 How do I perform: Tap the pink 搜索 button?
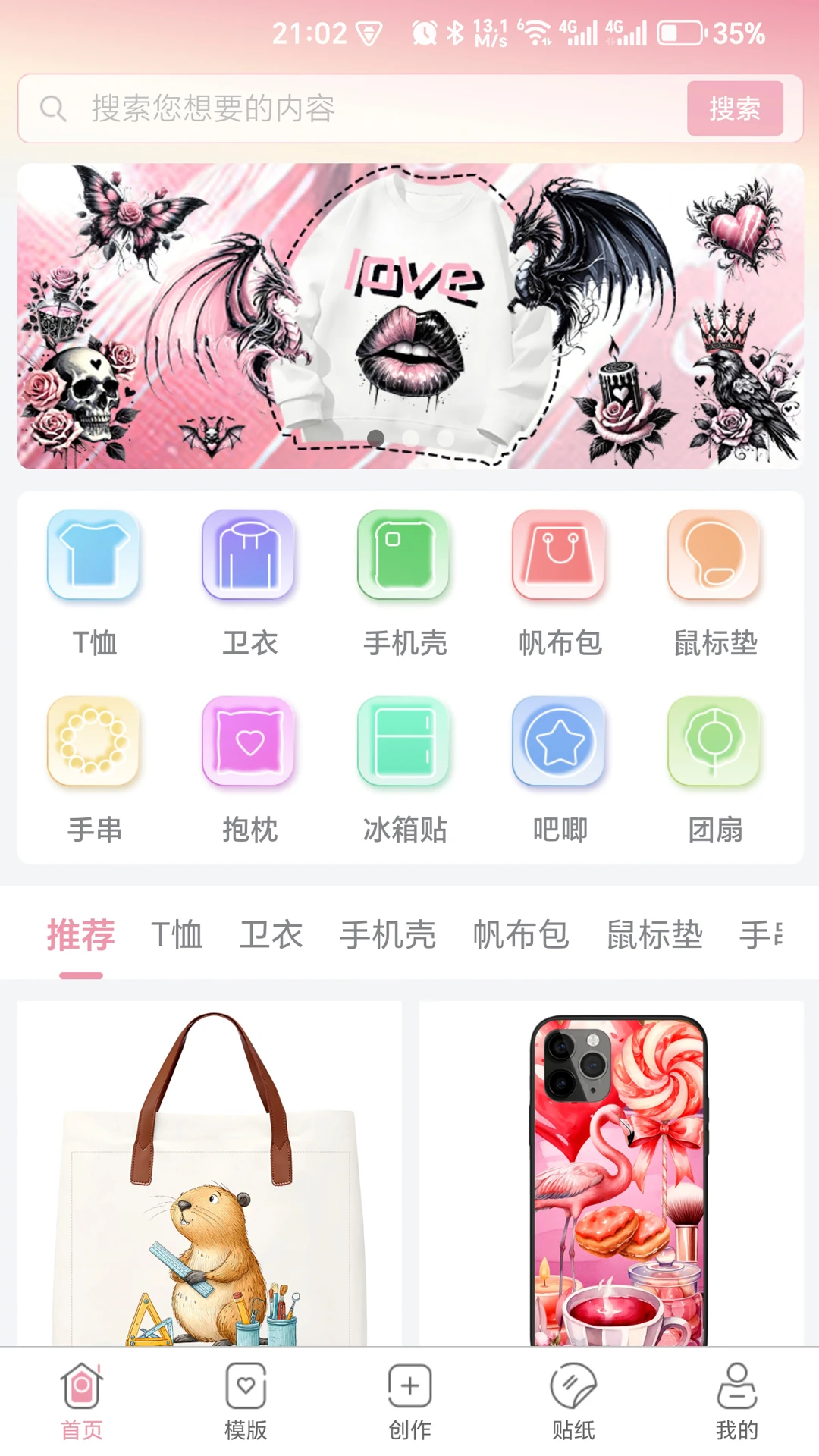pos(734,108)
